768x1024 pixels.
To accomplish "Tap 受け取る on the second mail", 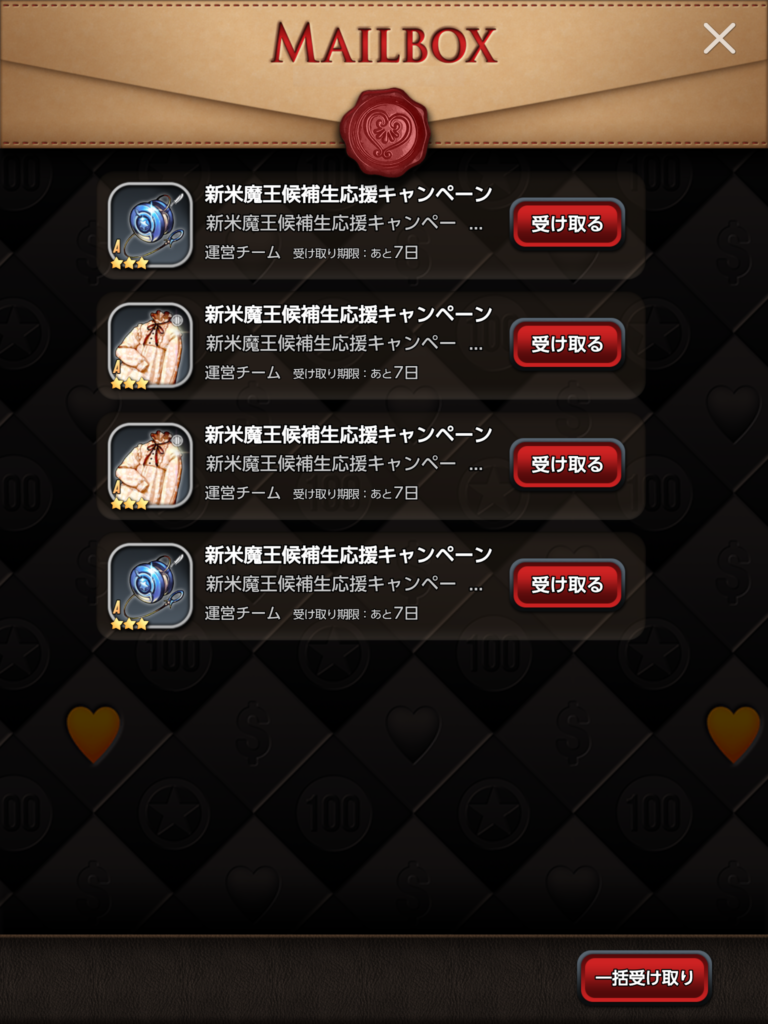I will pyautogui.click(x=567, y=344).
